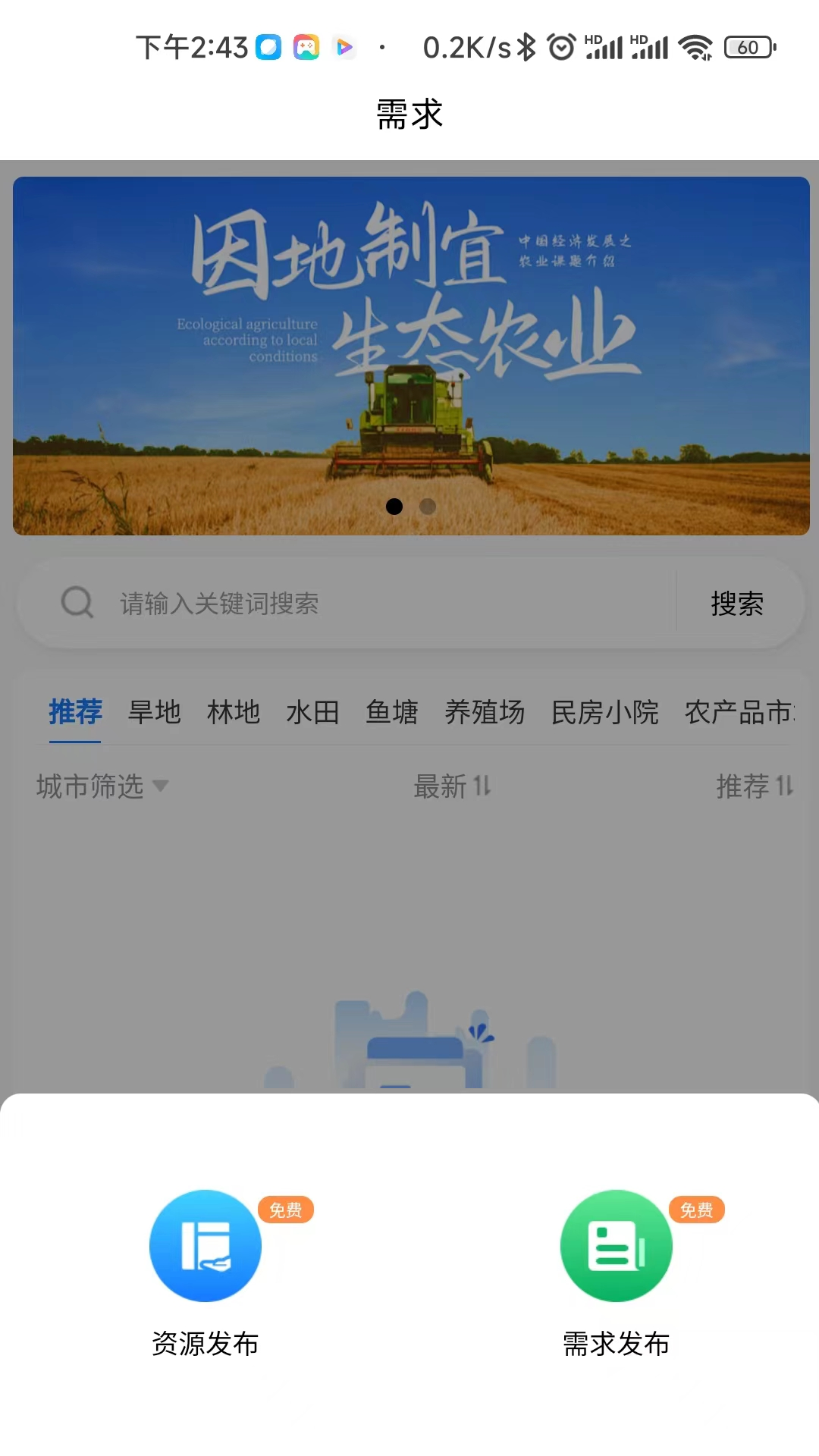Screen dimensions: 819x1456
Task: Open the alarm clock icon in status bar
Action: pyautogui.click(x=562, y=47)
